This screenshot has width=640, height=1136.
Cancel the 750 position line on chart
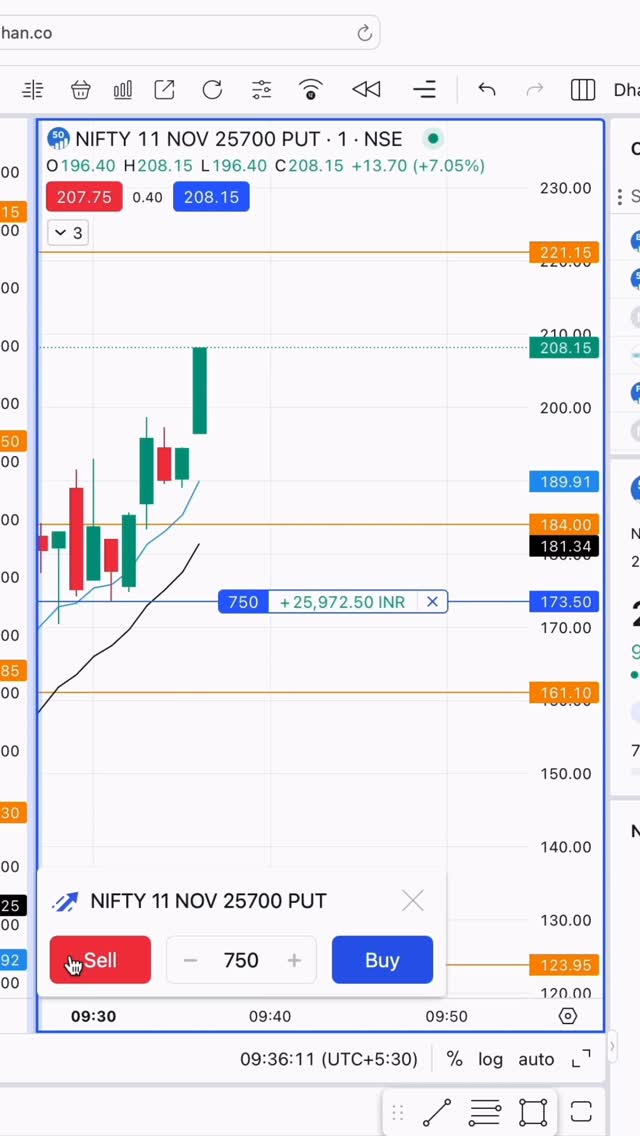coord(432,602)
